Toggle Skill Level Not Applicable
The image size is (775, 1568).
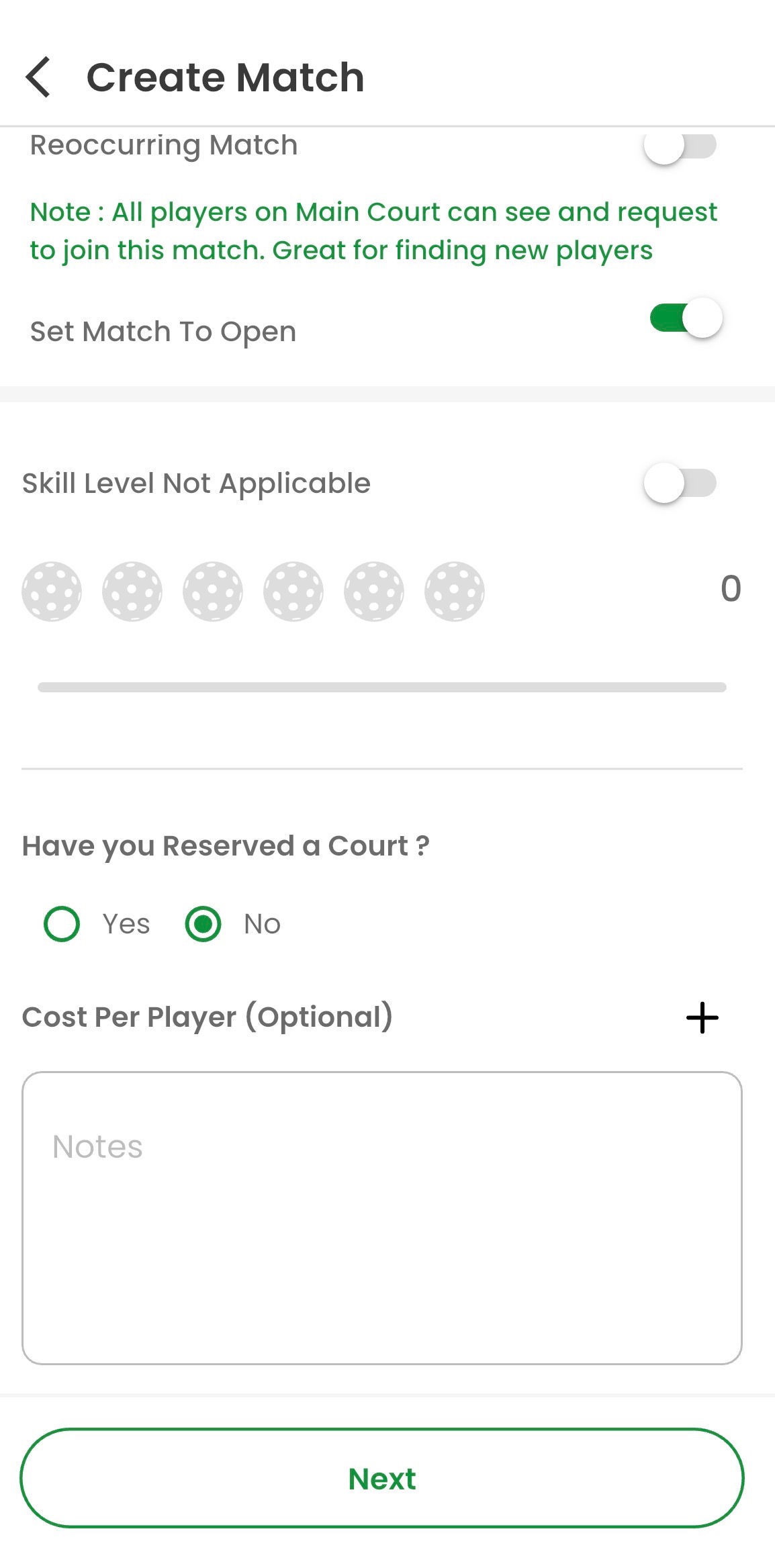click(680, 483)
